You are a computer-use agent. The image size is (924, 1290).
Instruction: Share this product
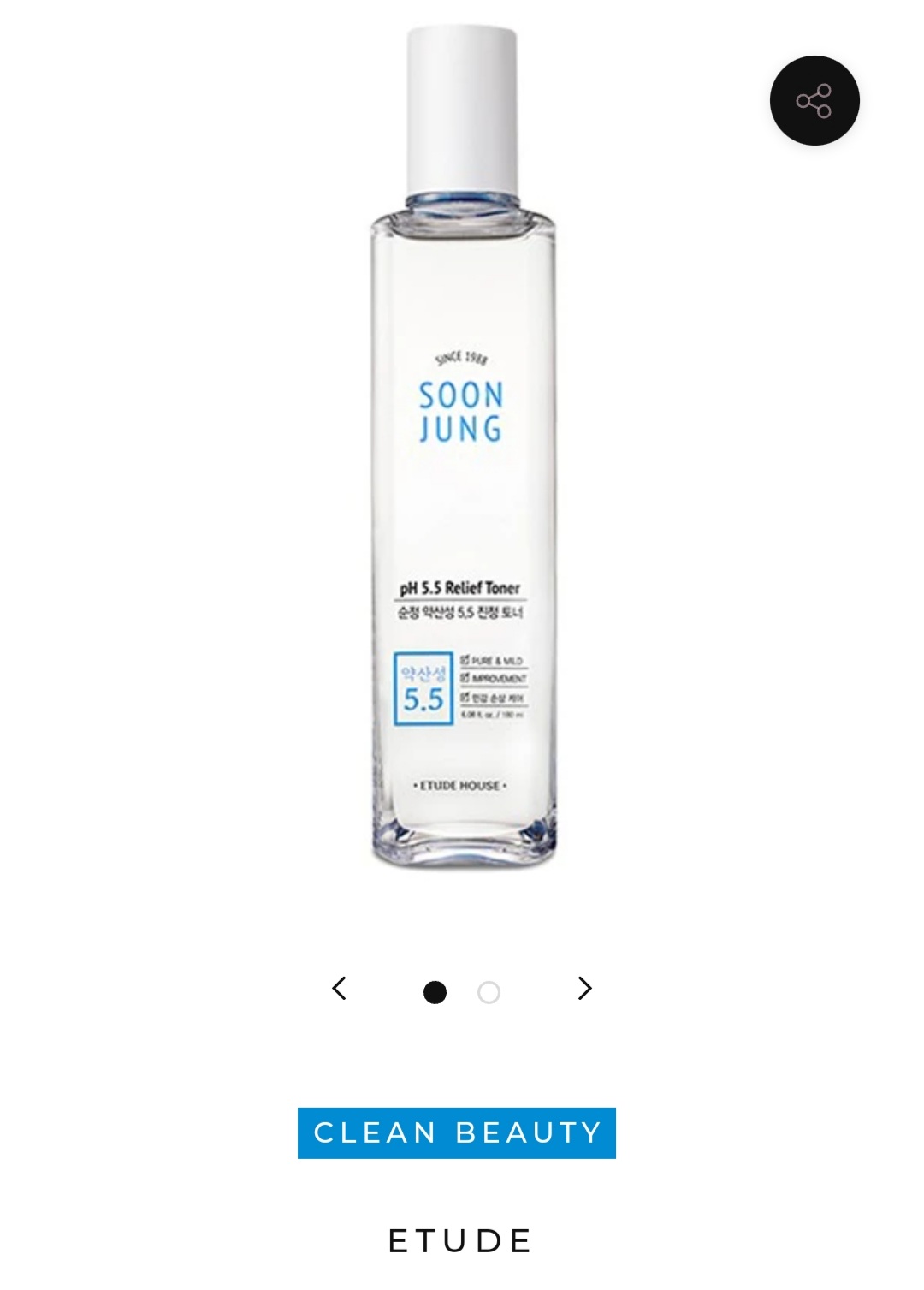point(814,101)
